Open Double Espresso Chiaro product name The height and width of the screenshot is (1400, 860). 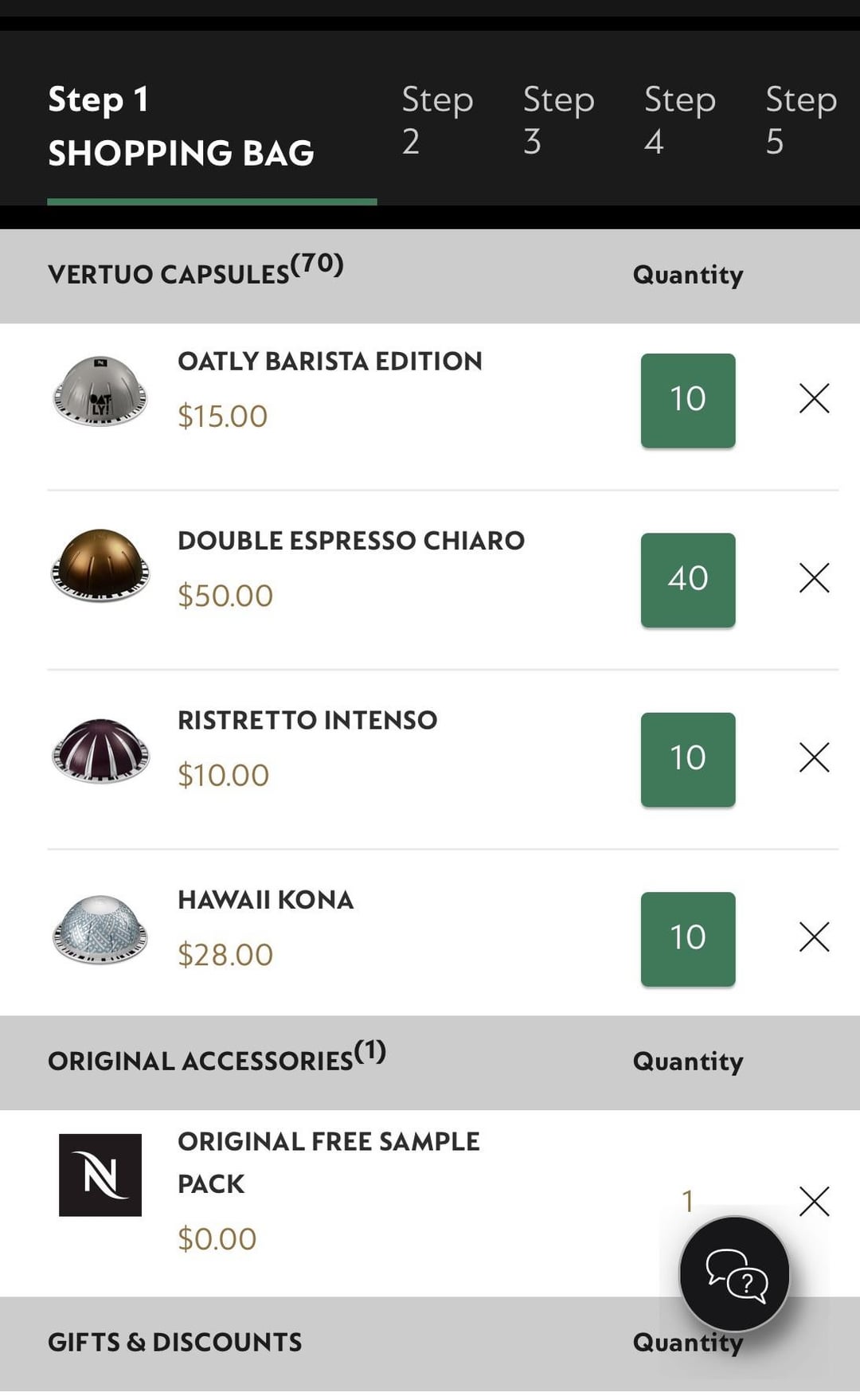coord(351,540)
